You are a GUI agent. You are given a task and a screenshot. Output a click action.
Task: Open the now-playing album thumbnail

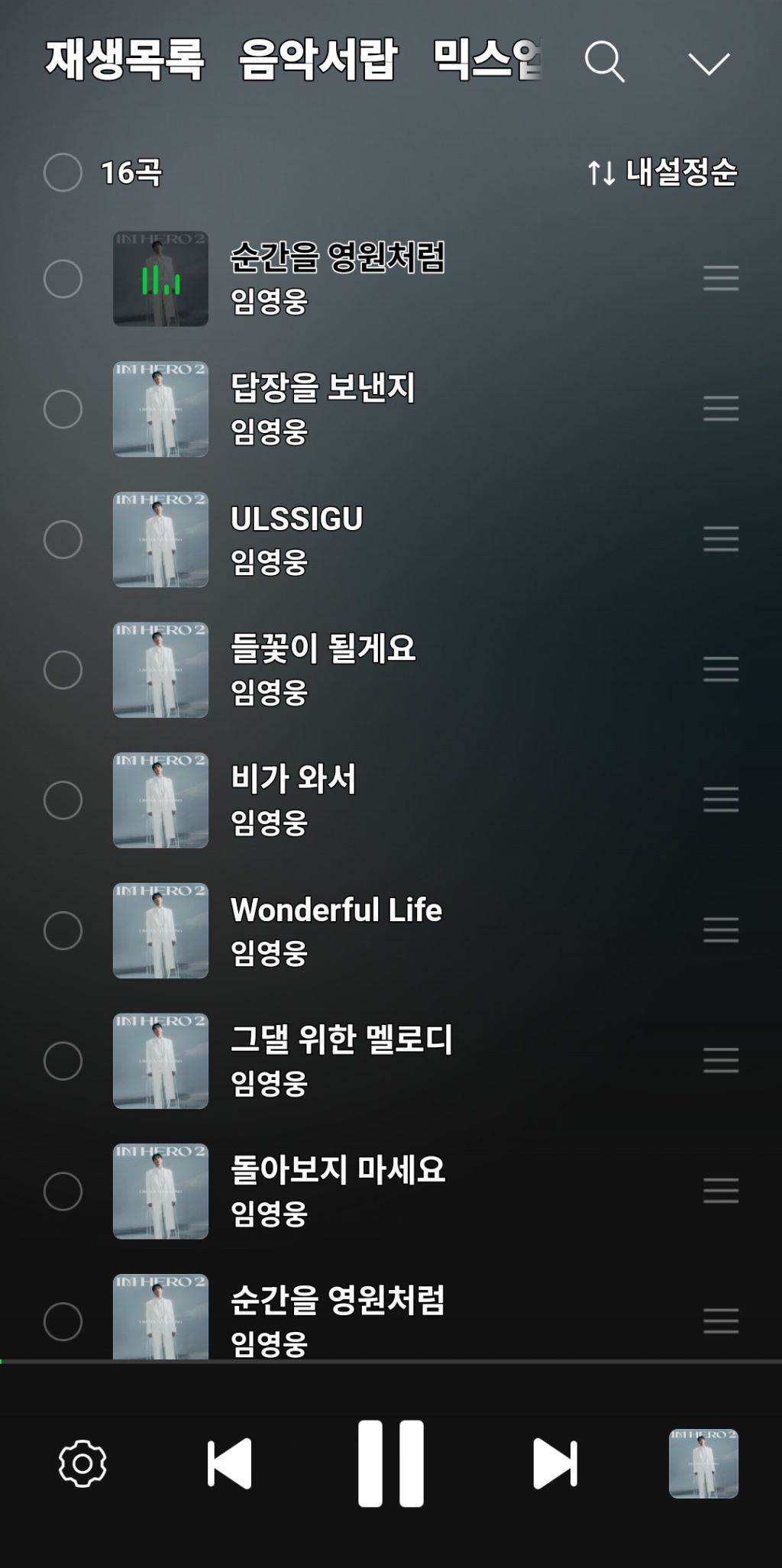[x=703, y=1463]
